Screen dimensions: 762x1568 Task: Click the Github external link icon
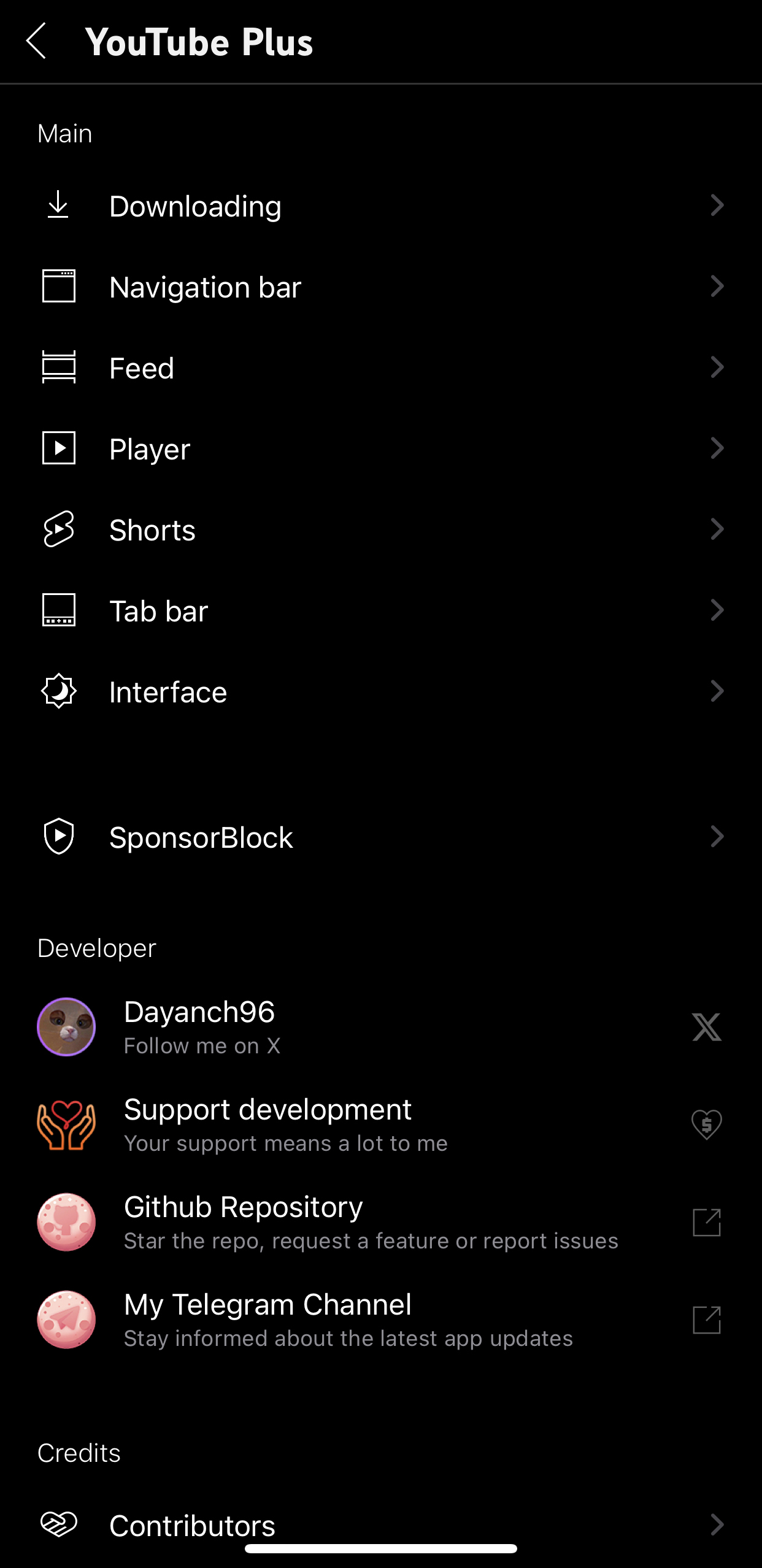pyautogui.click(x=706, y=1223)
